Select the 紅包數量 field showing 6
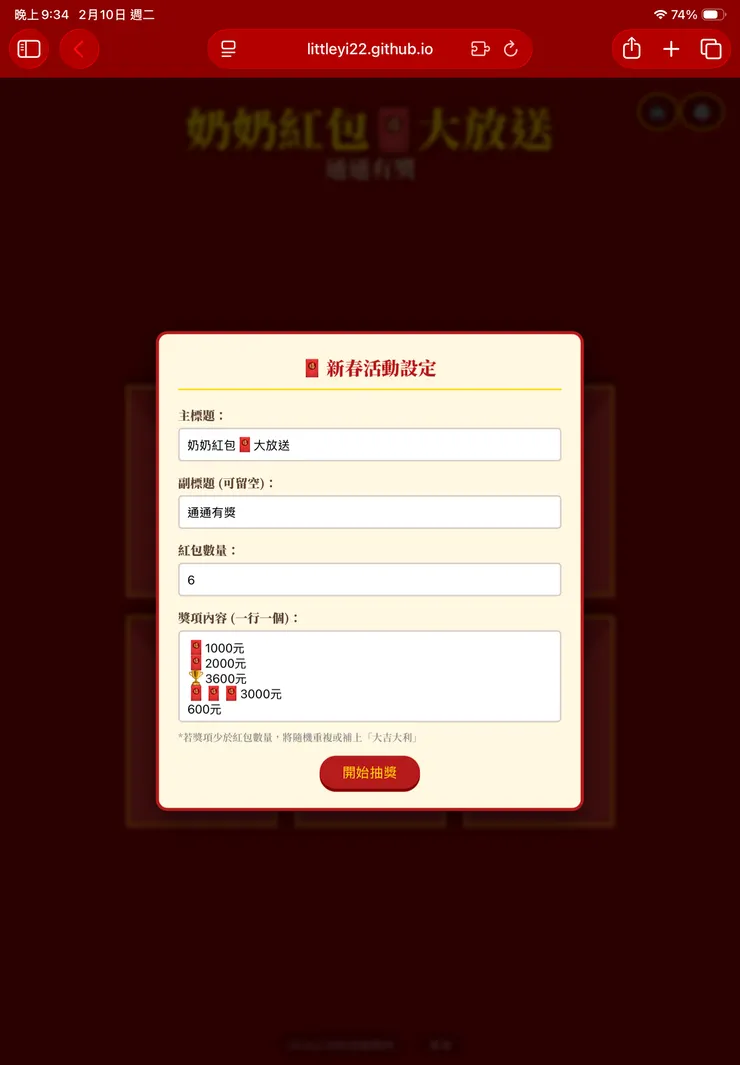The image size is (740, 1065). 369,580
